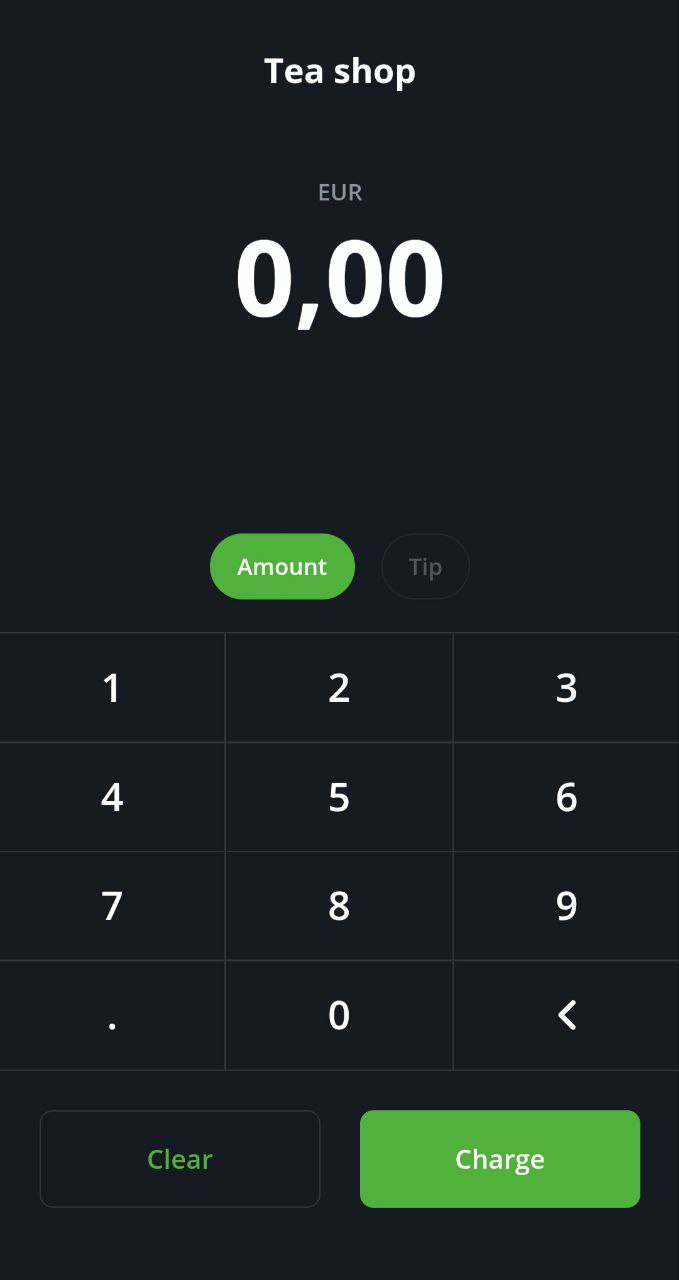Delete last digit with backspace arrow
679x1280 pixels.
566,1016
